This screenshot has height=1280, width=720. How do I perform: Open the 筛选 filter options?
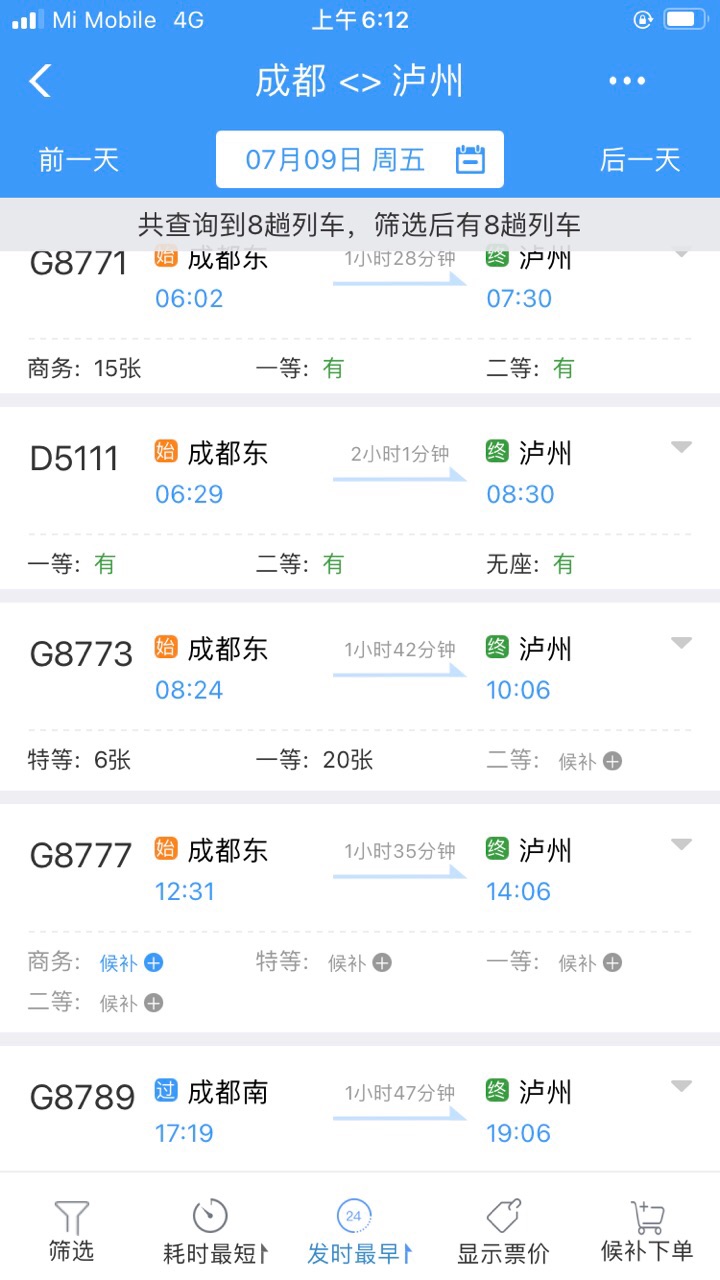(x=71, y=1232)
